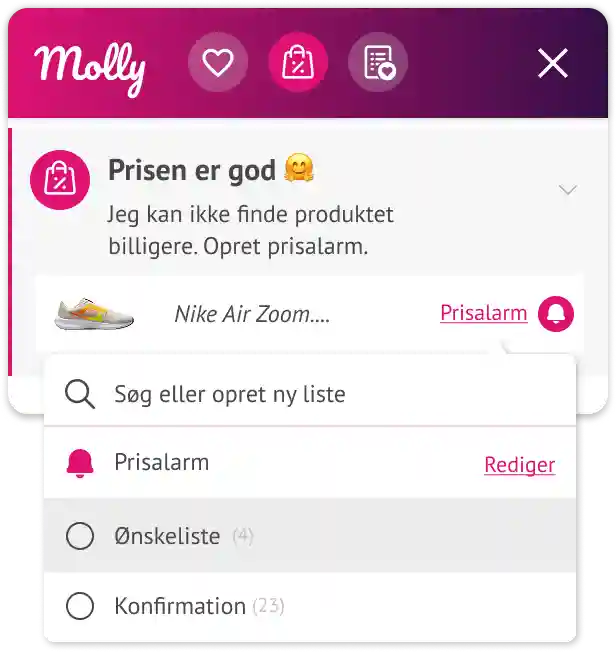This screenshot has width=616, height=652.
Task: Open the wishlists document icon tab
Action: (x=377, y=64)
